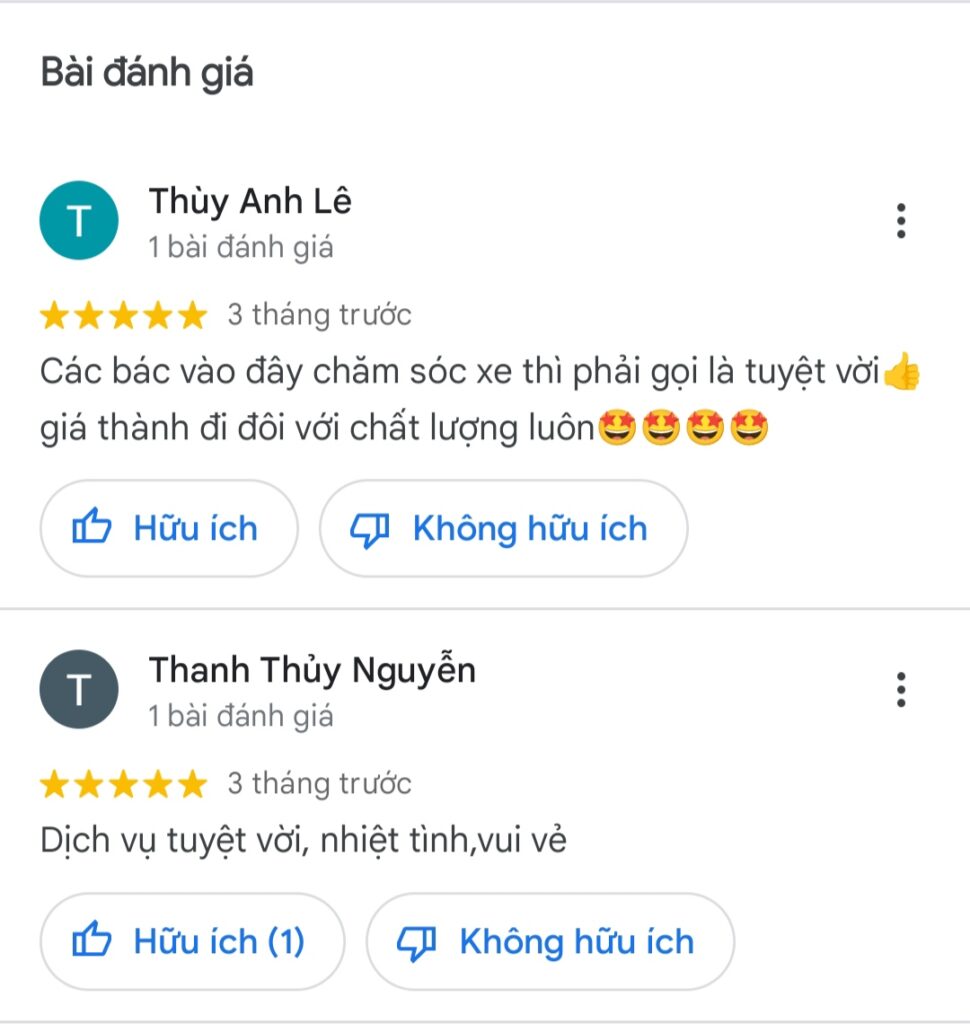Open overflow menu on Thanh Thủy Nguyễn's review
970x1024 pixels.
click(901, 690)
